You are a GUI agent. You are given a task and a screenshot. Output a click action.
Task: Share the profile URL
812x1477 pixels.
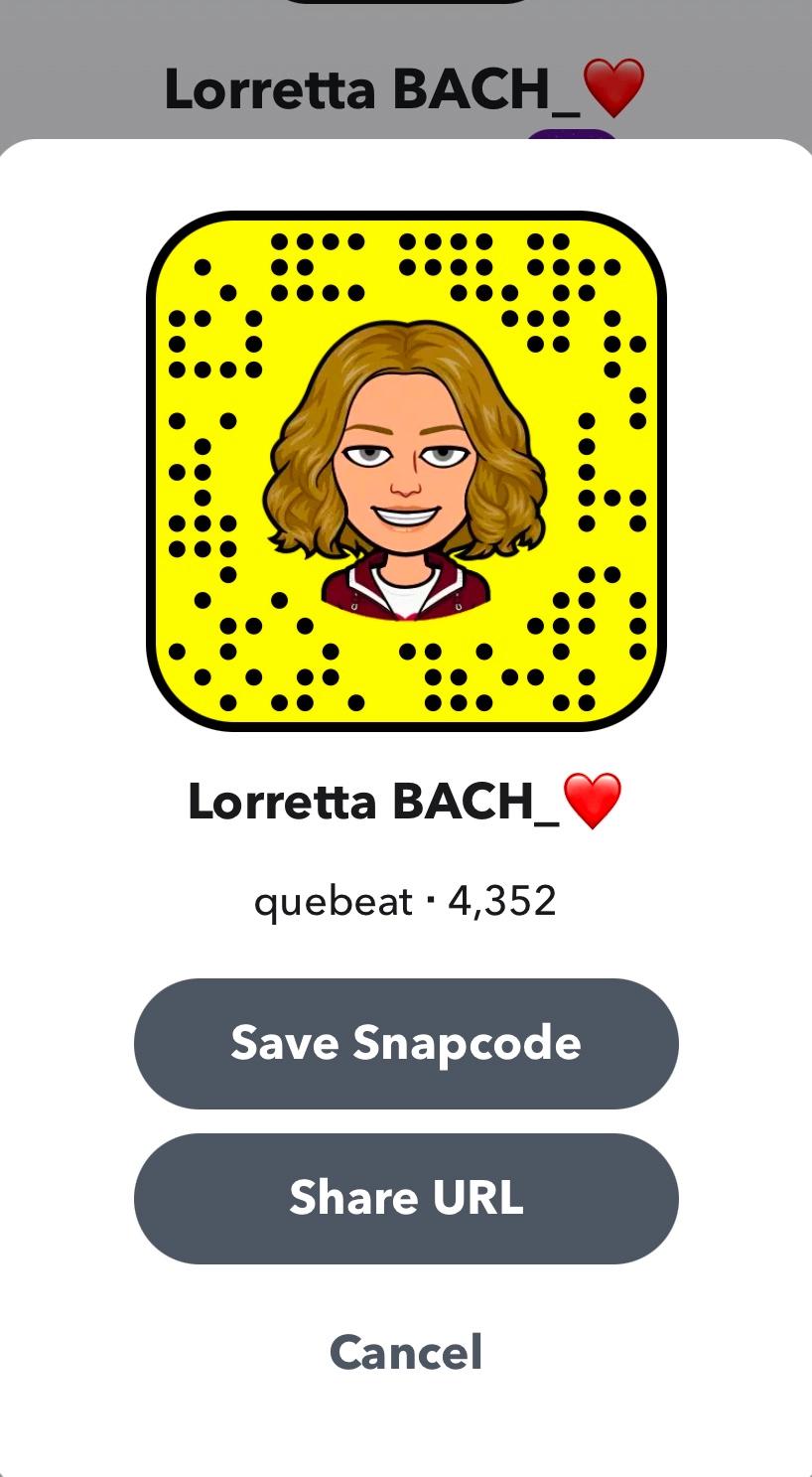tap(406, 1198)
